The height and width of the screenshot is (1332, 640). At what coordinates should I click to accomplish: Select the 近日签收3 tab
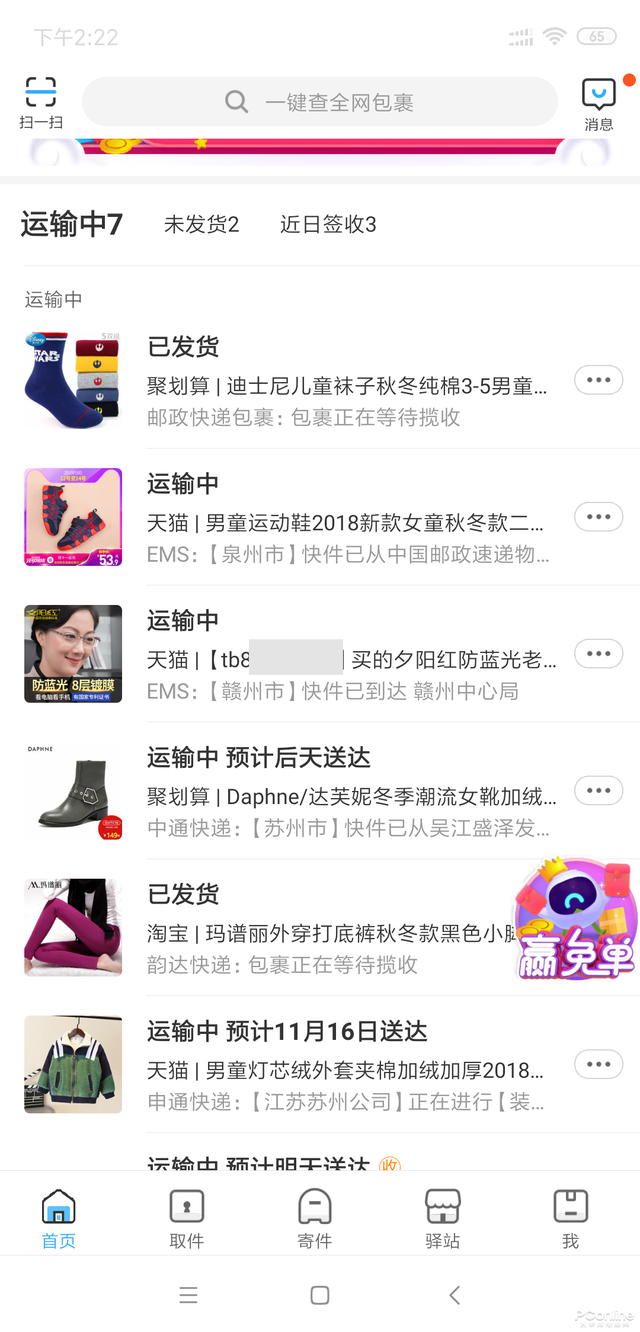tap(328, 225)
